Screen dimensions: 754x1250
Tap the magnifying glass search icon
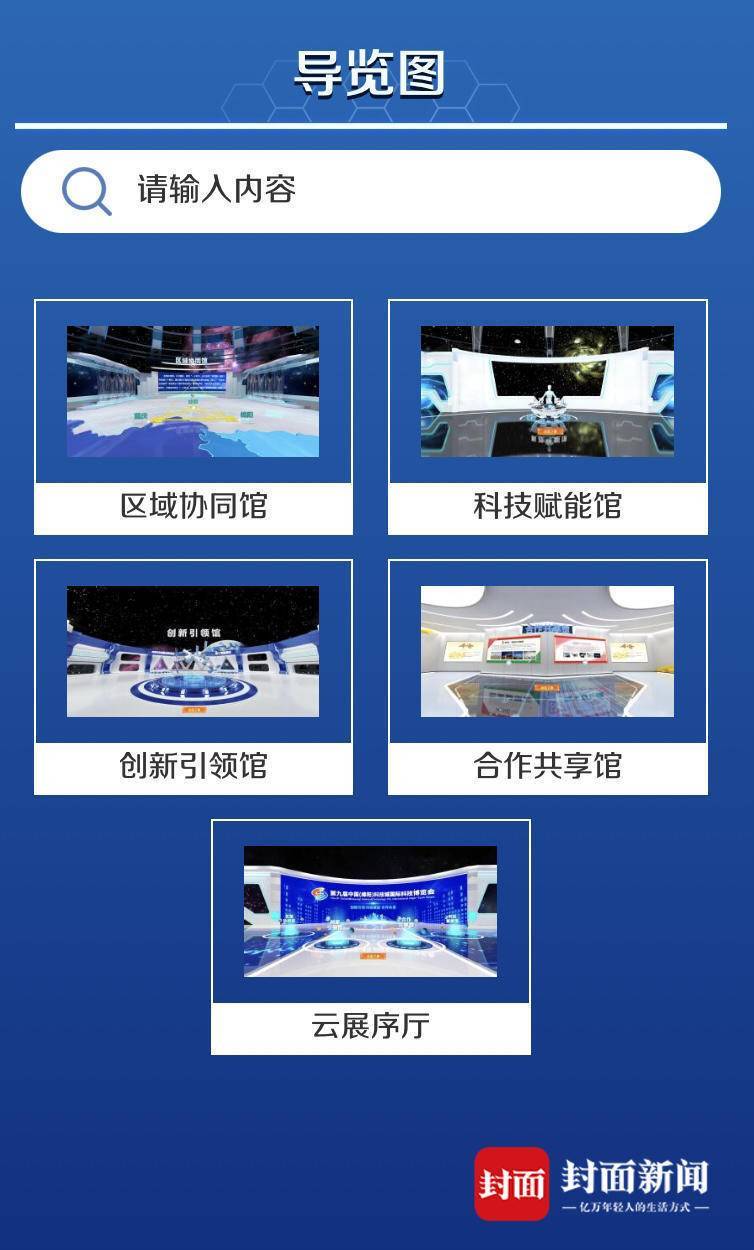[86, 191]
